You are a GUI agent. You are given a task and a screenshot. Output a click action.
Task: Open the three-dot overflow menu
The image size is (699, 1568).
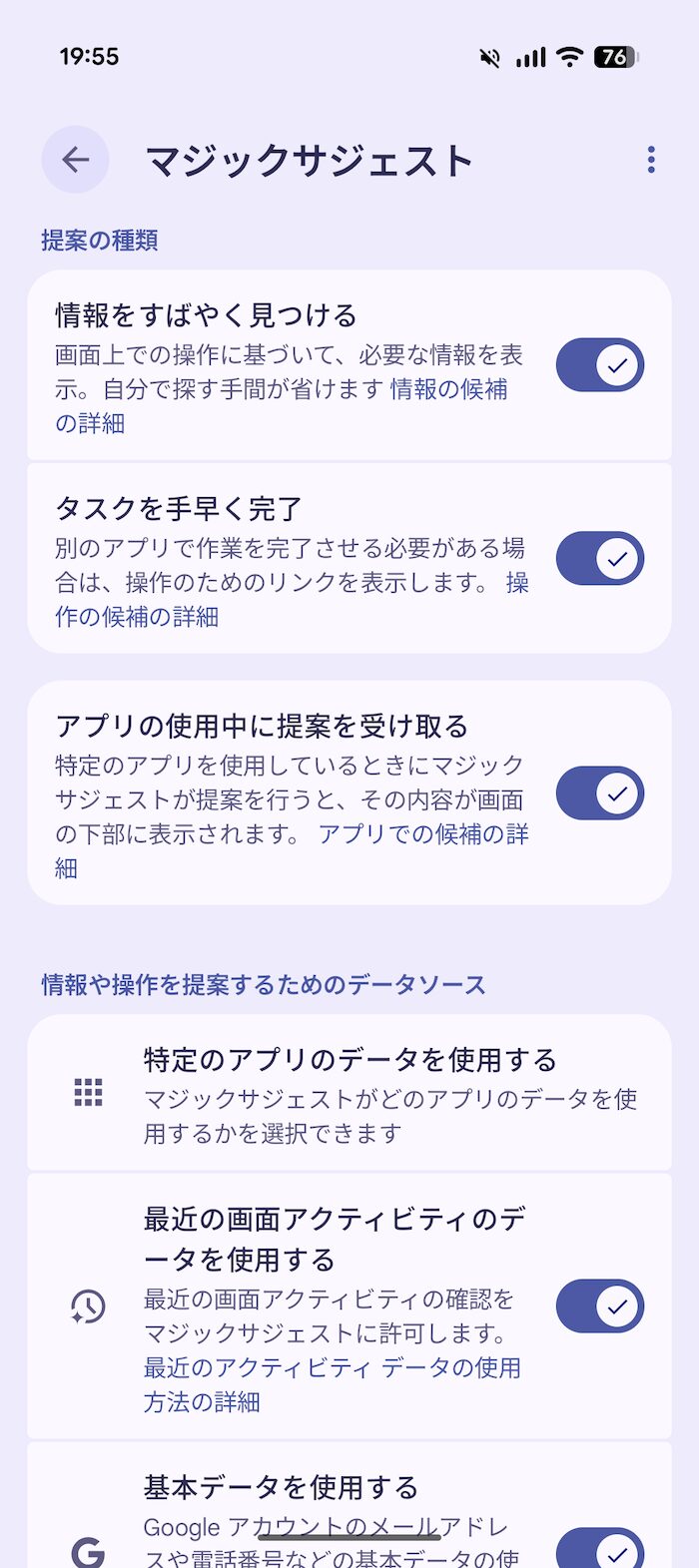coord(651,160)
